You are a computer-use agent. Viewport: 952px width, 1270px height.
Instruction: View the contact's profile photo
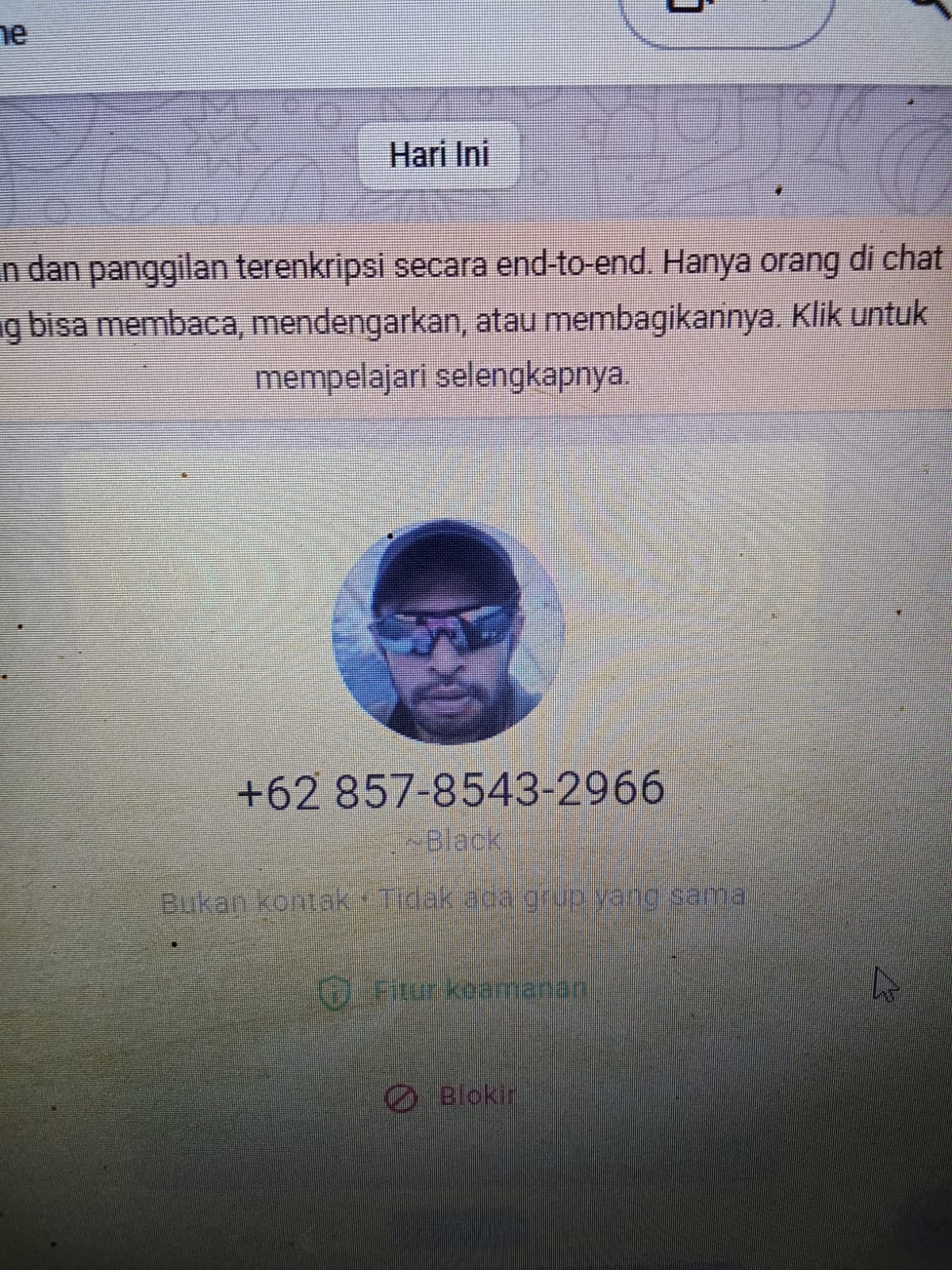click(448, 633)
